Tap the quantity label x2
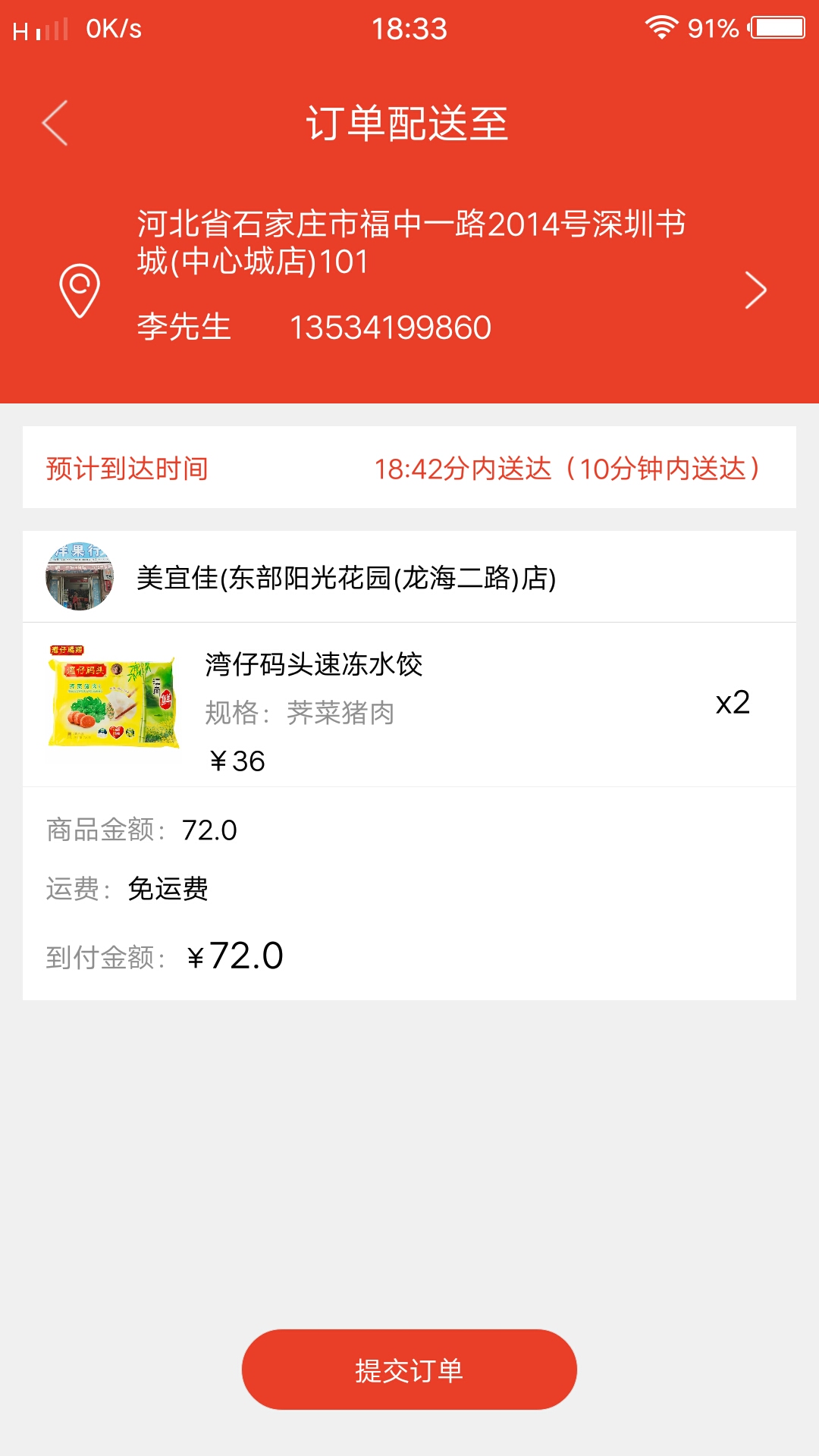The height and width of the screenshot is (1456, 819). [734, 704]
